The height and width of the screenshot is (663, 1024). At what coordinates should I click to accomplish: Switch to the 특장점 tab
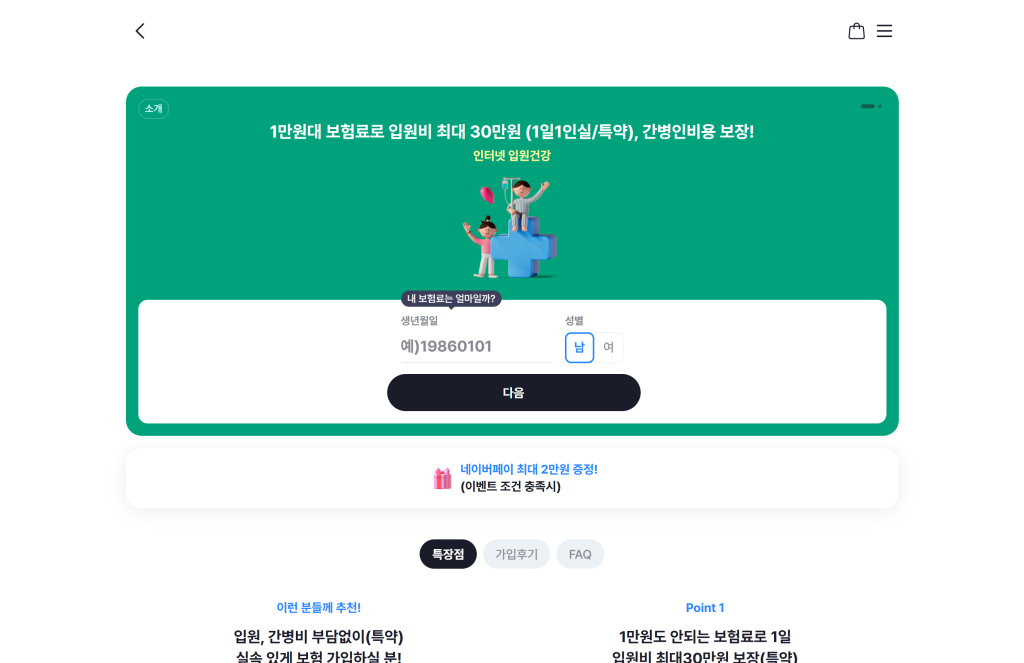[448, 554]
